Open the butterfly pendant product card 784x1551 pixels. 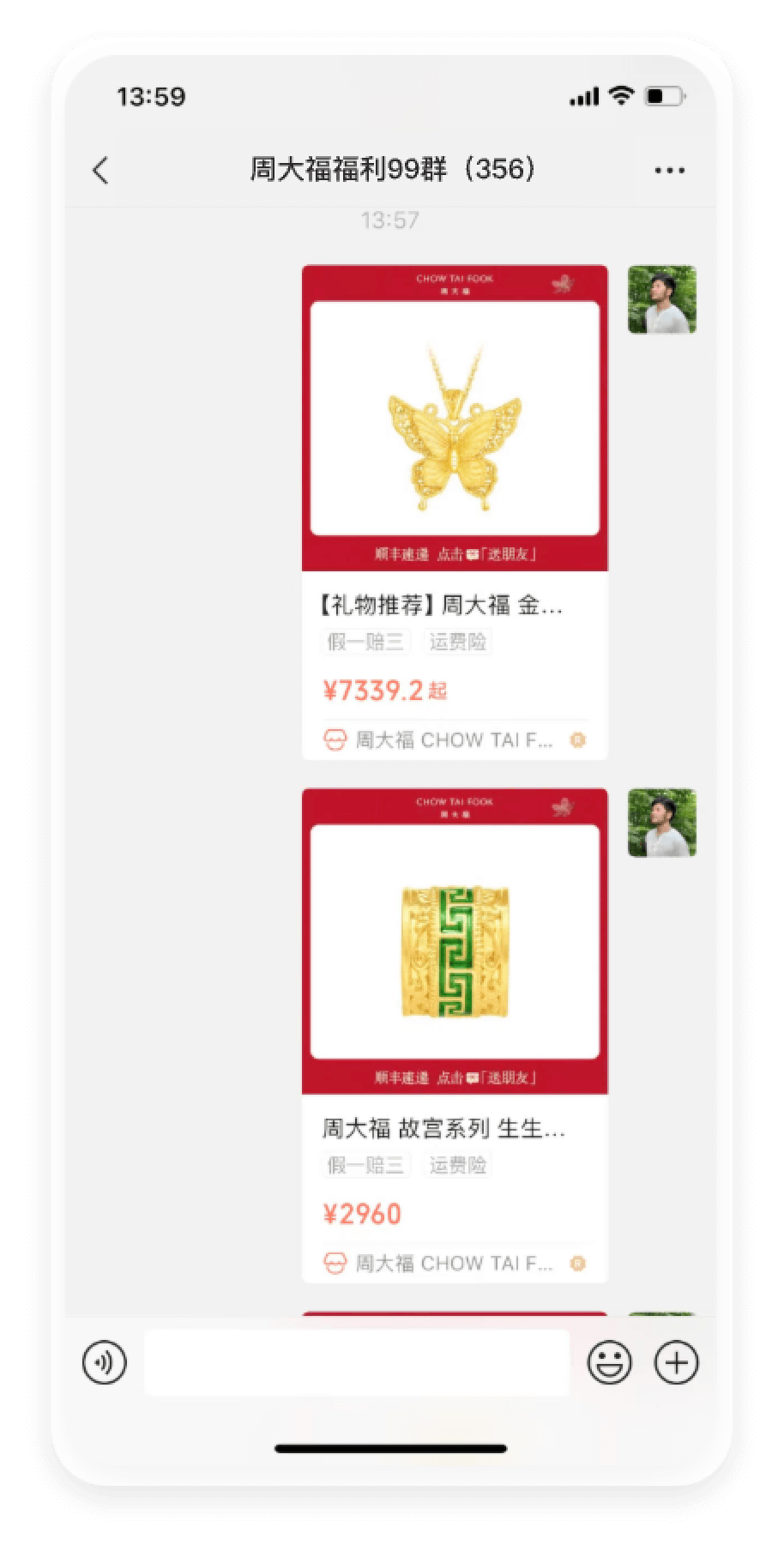[x=455, y=512]
